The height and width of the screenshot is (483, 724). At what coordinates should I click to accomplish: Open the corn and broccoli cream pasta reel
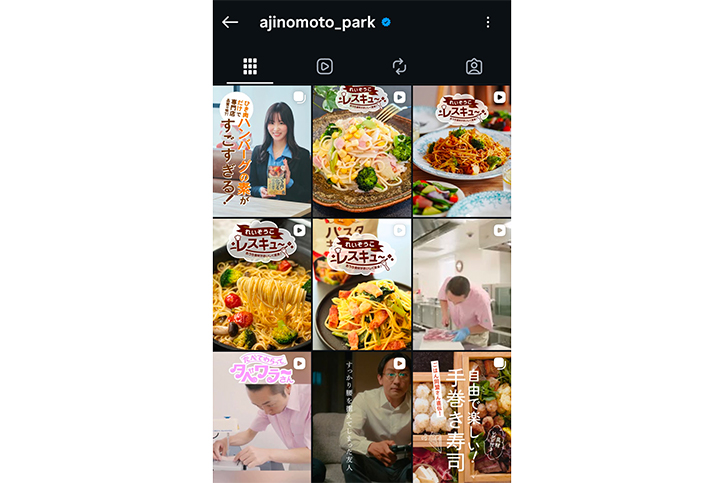[x=362, y=151]
